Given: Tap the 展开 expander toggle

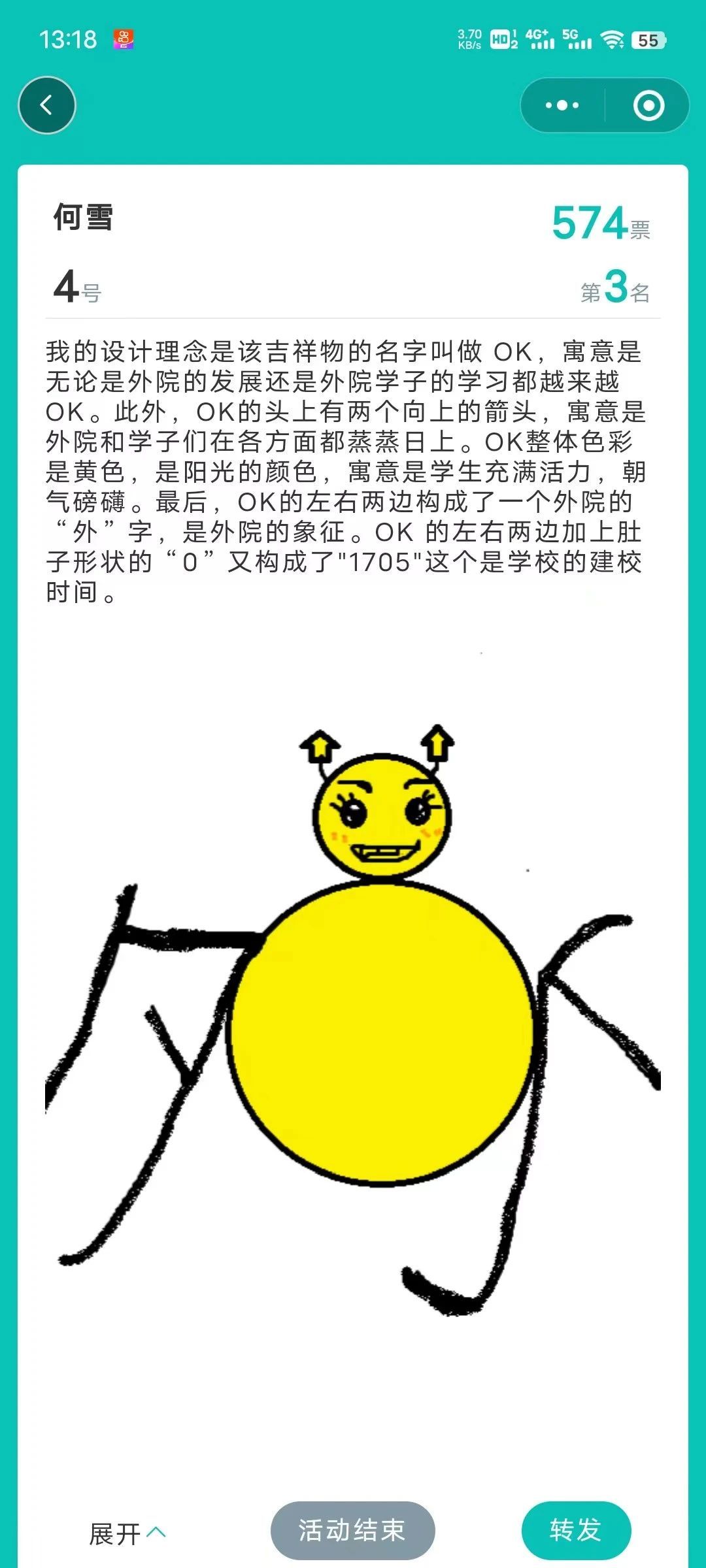Looking at the screenshot, I should (127, 1533).
